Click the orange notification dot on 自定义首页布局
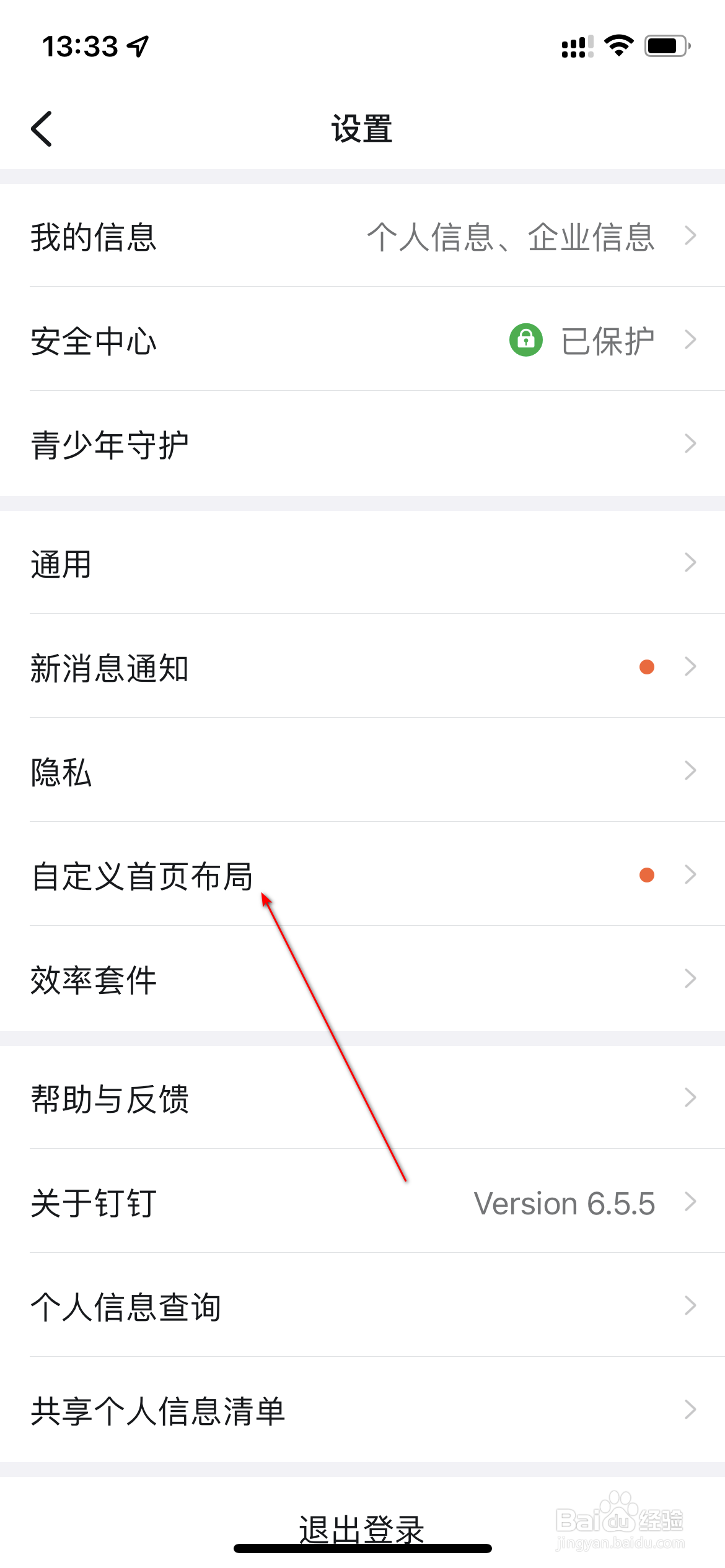Viewport: 725px width, 1568px height. [x=646, y=874]
